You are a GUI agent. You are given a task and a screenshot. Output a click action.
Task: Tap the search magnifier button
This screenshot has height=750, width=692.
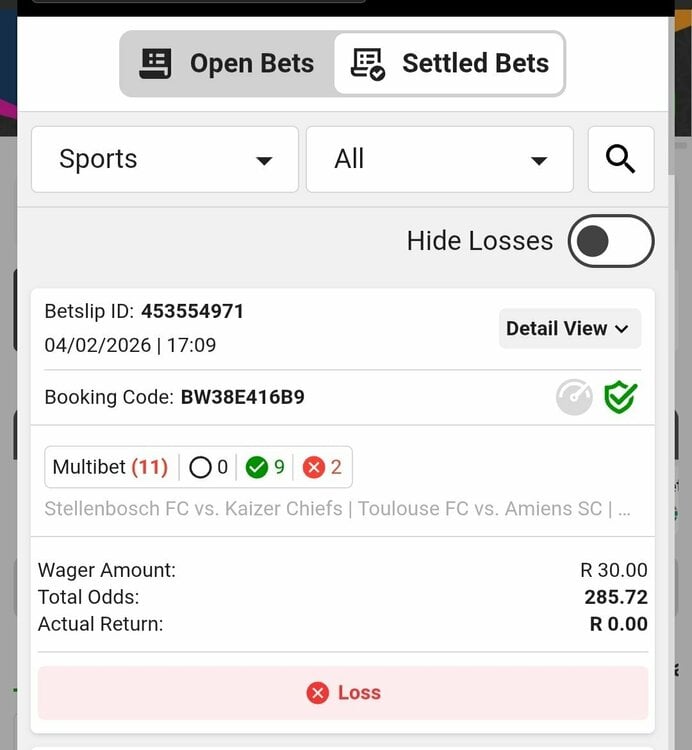[621, 159]
